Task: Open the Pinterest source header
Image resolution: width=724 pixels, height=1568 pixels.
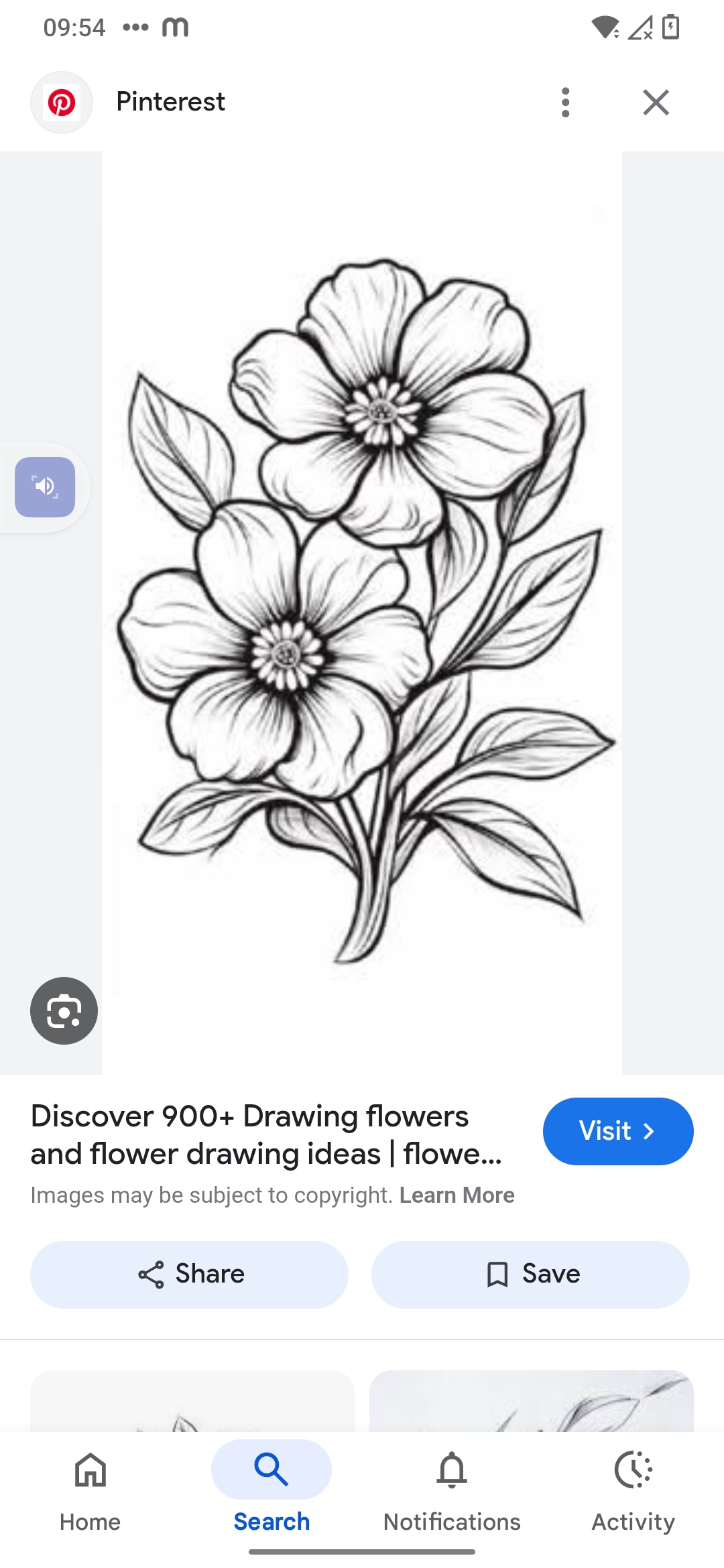Action: pos(170,103)
